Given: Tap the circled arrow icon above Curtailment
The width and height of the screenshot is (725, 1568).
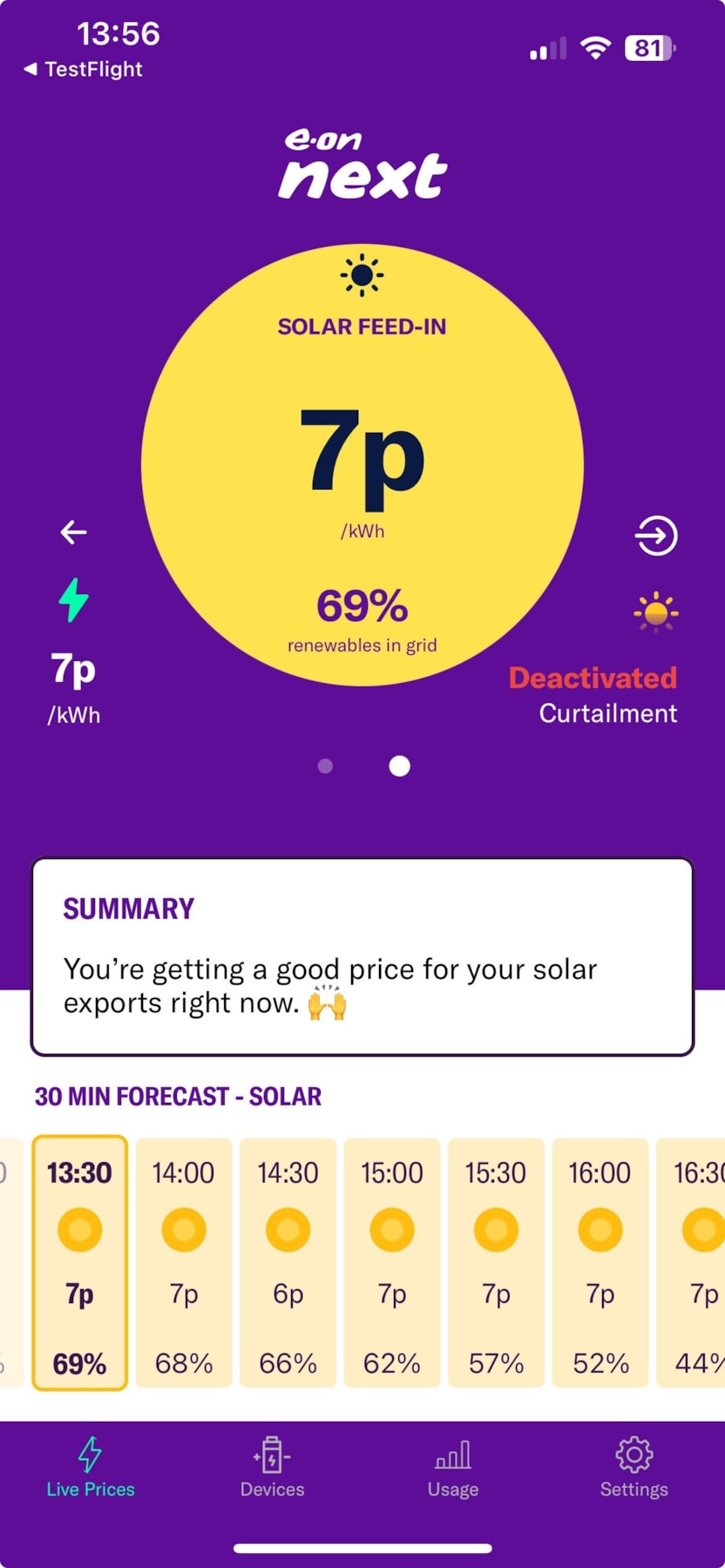Looking at the screenshot, I should (x=656, y=535).
